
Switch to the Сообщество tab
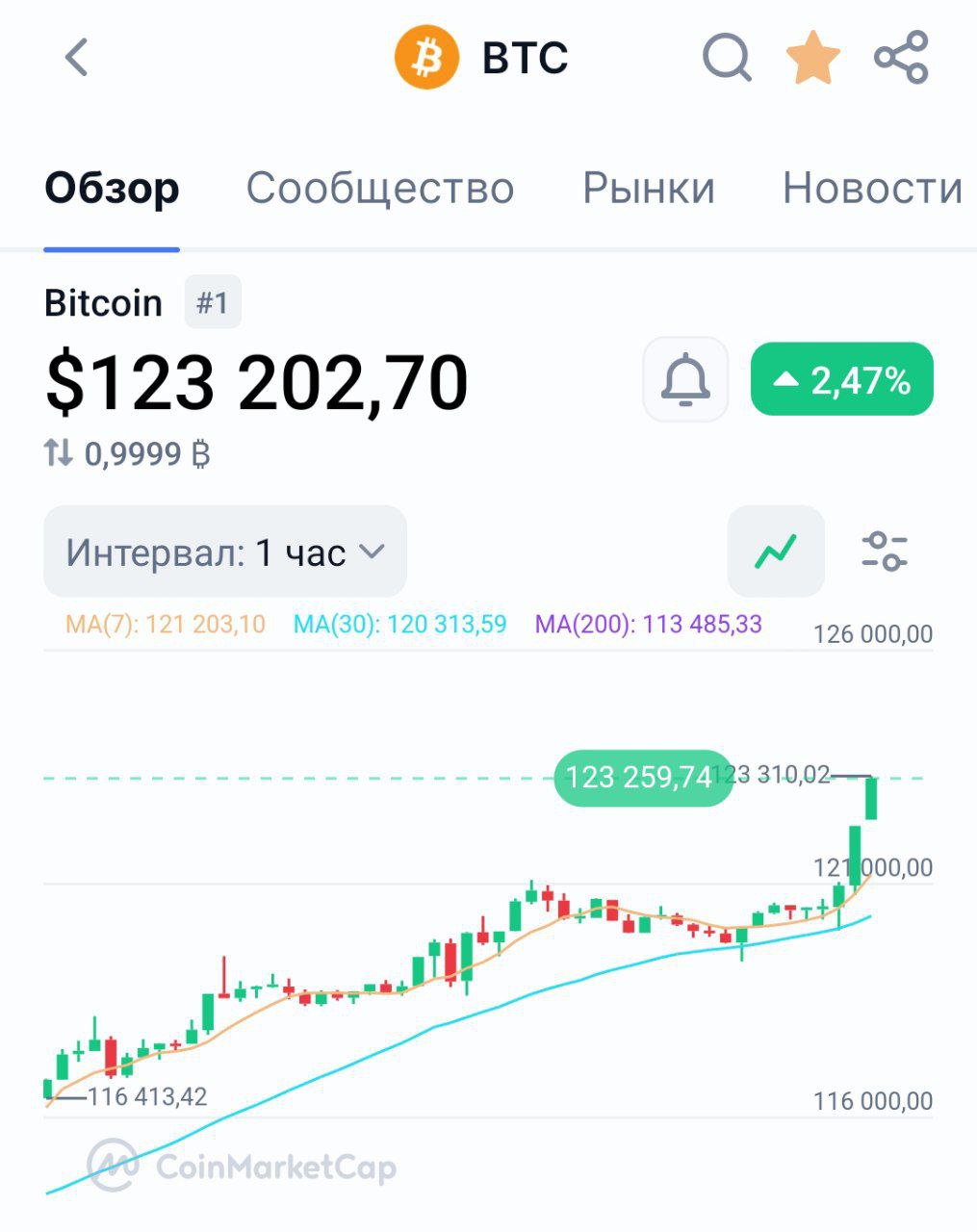pyautogui.click(x=380, y=189)
